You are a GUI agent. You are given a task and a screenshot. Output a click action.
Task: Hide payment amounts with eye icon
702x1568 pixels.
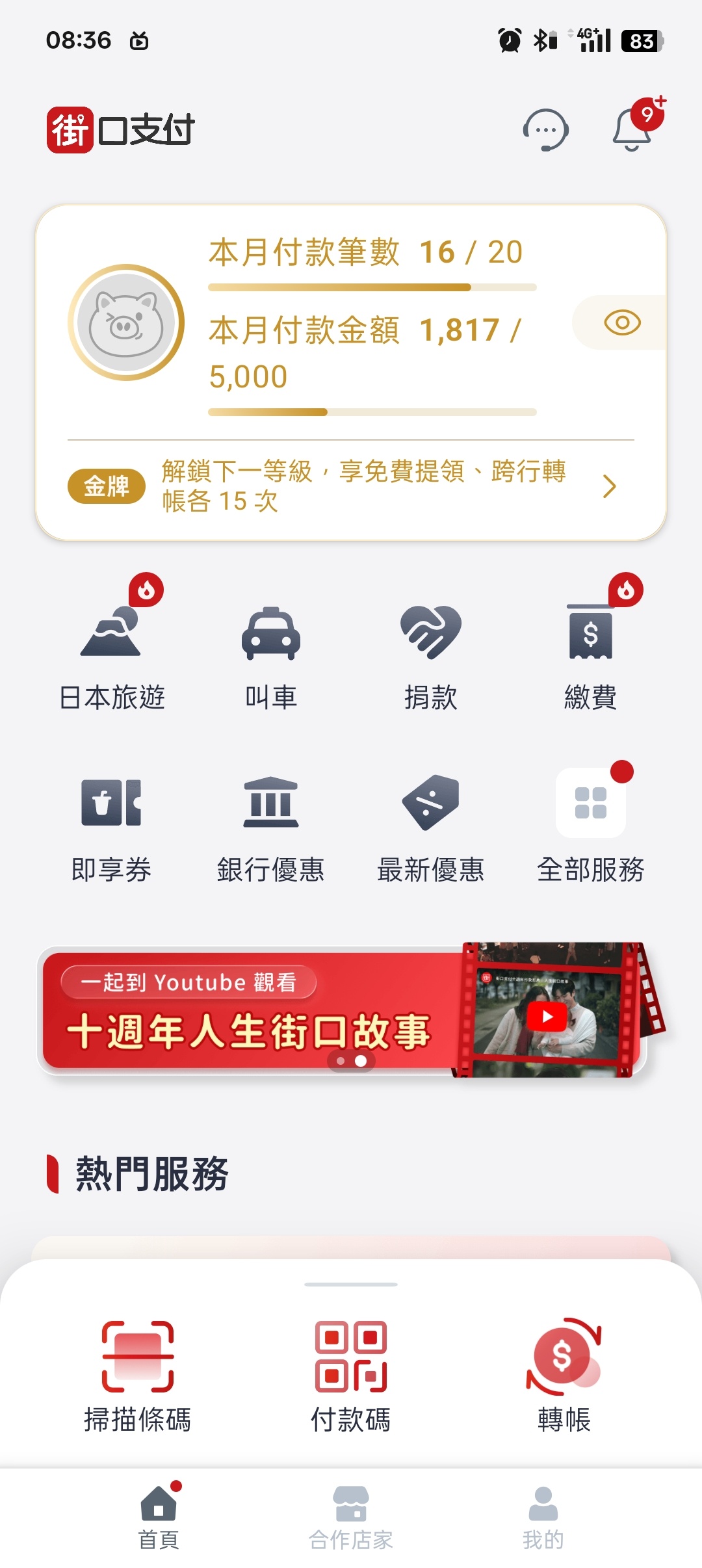coord(622,322)
